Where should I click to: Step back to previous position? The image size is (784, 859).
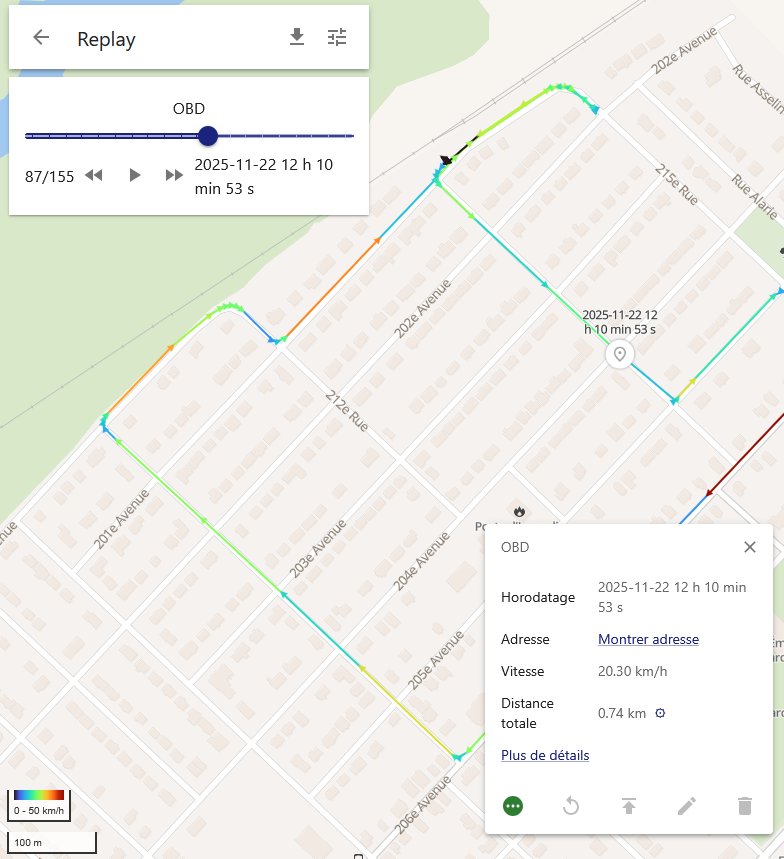[x=93, y=175]
